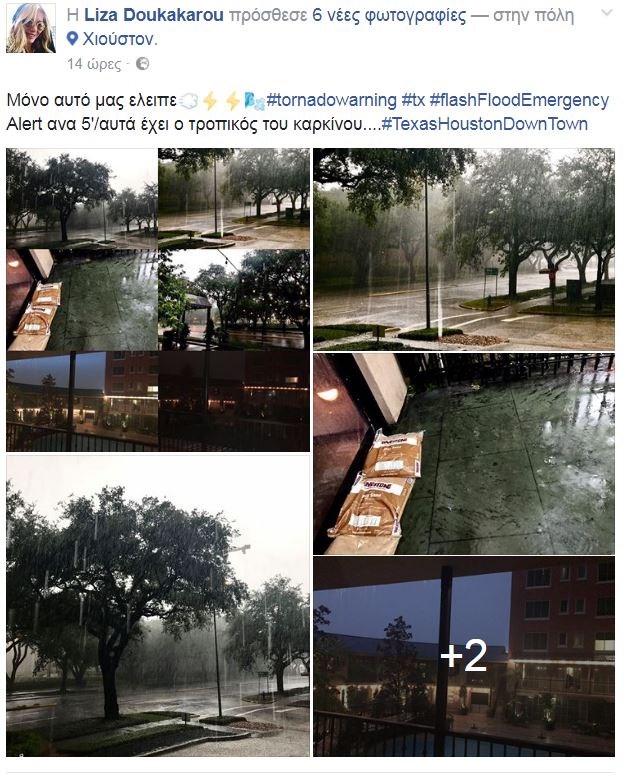Viewport: 626px width, 776px height.
Task: Open the post options dropdown arrow
Action: pyautogui.click(x=607, y=15)
